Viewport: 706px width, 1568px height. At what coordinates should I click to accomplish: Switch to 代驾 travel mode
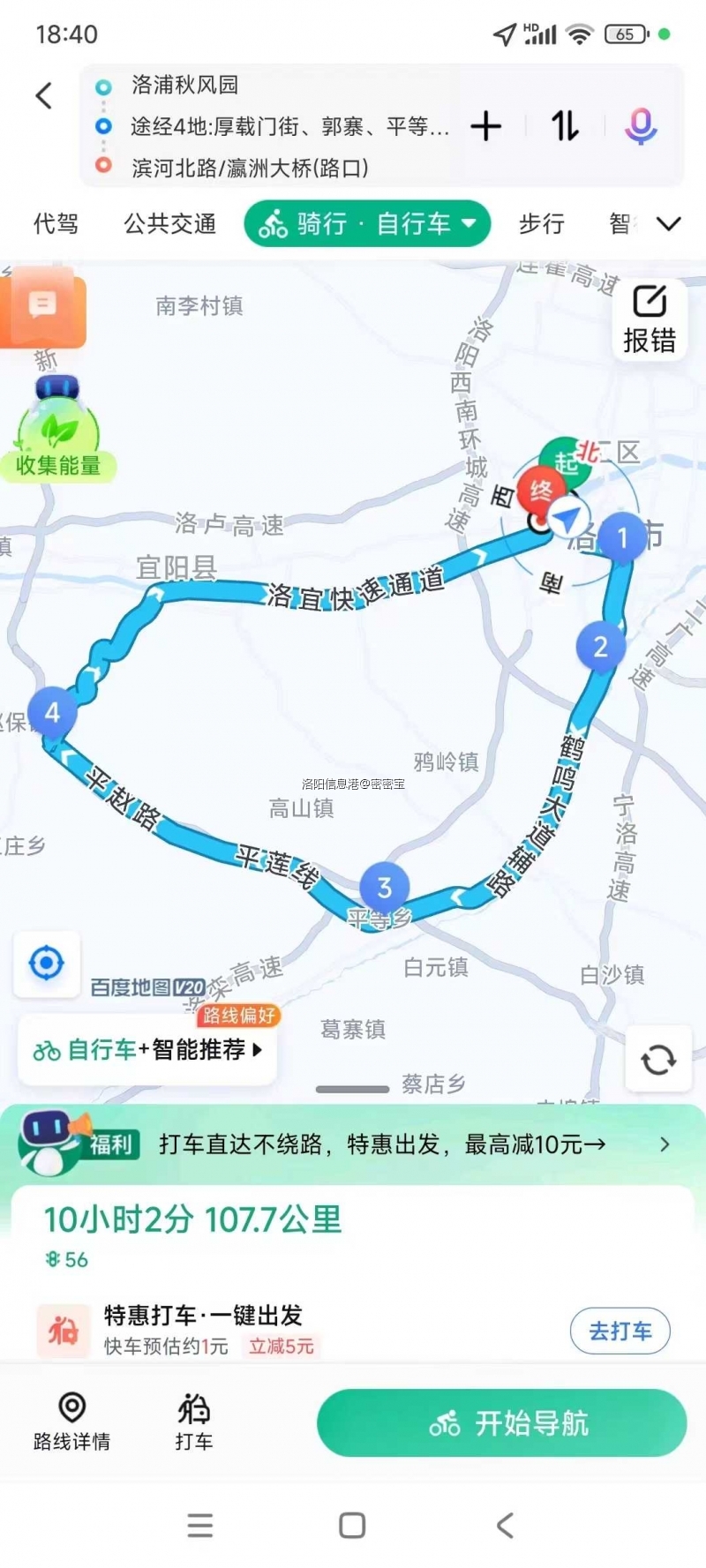point(56,223)
